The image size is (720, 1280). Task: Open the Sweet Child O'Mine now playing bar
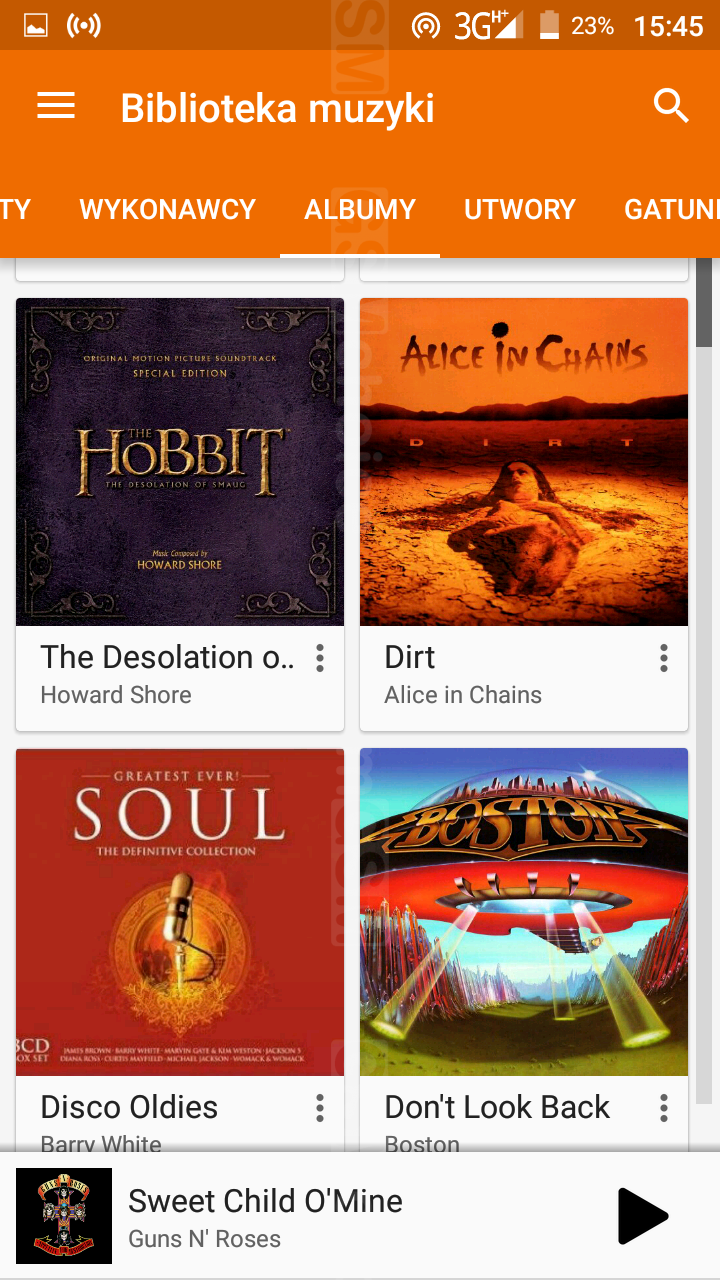point(300,1216)
